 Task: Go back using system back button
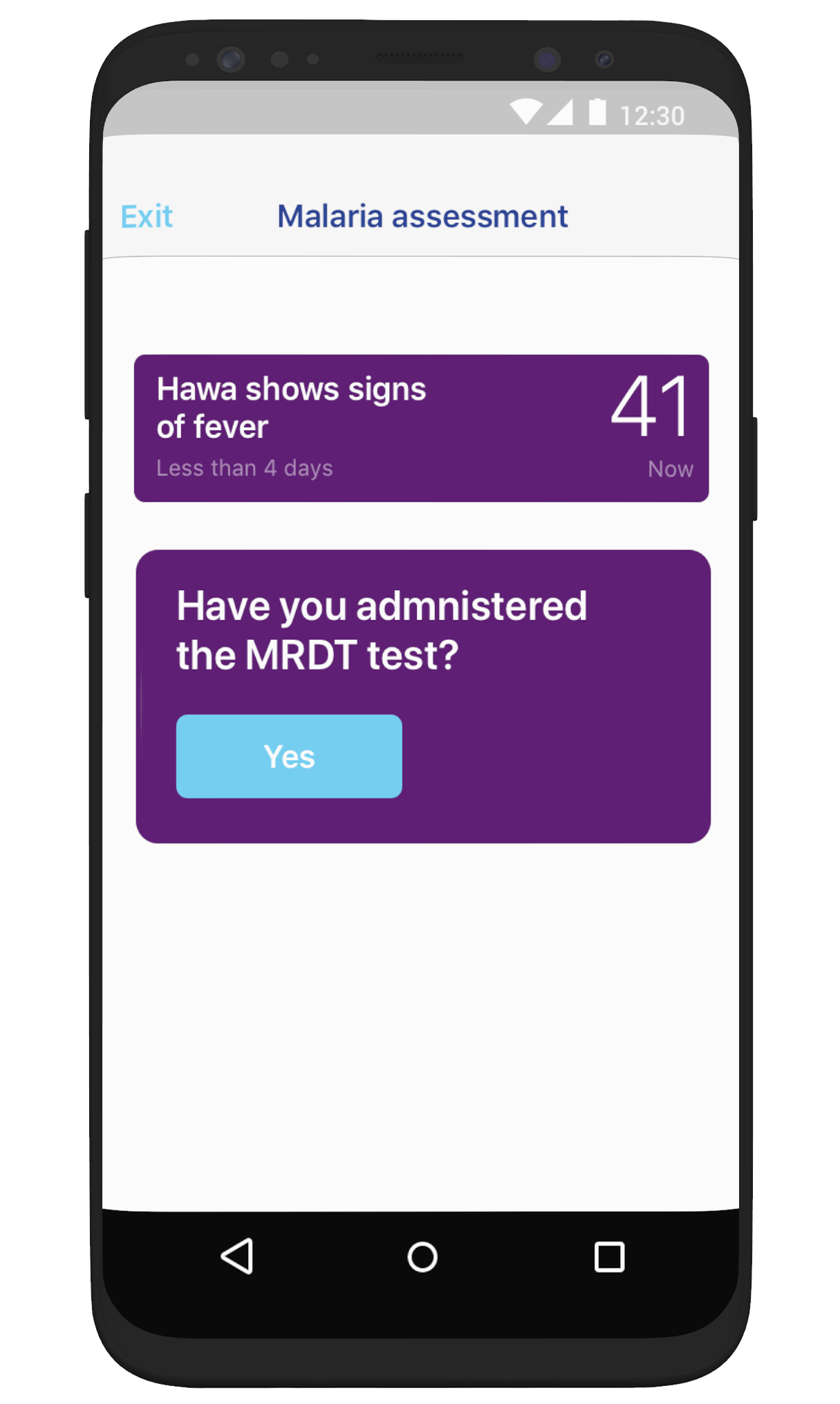pyautogui.click(x=237, y=1257)
